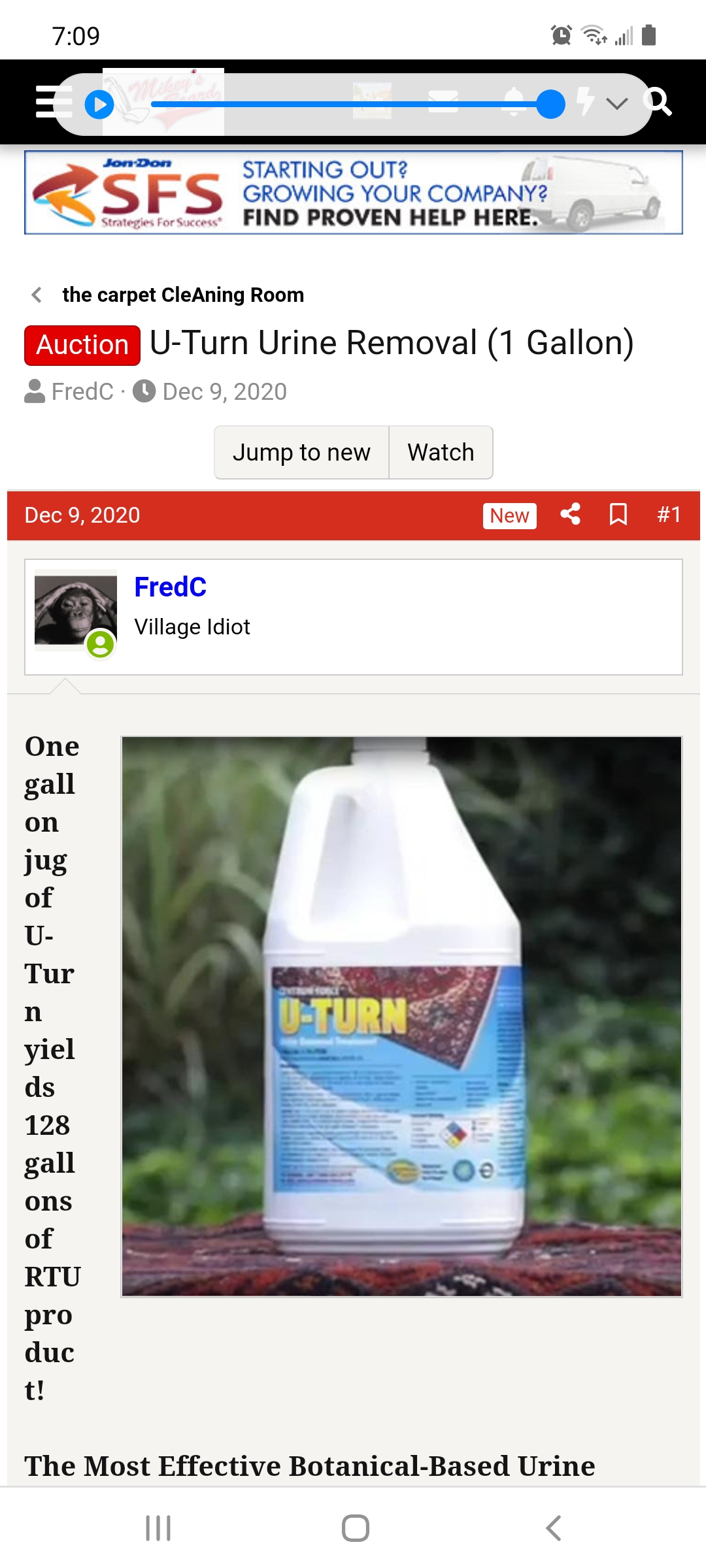Viewport: 706px width, 1568px height.
Task: Open post number #1 permalink
Action: [668, 514]
